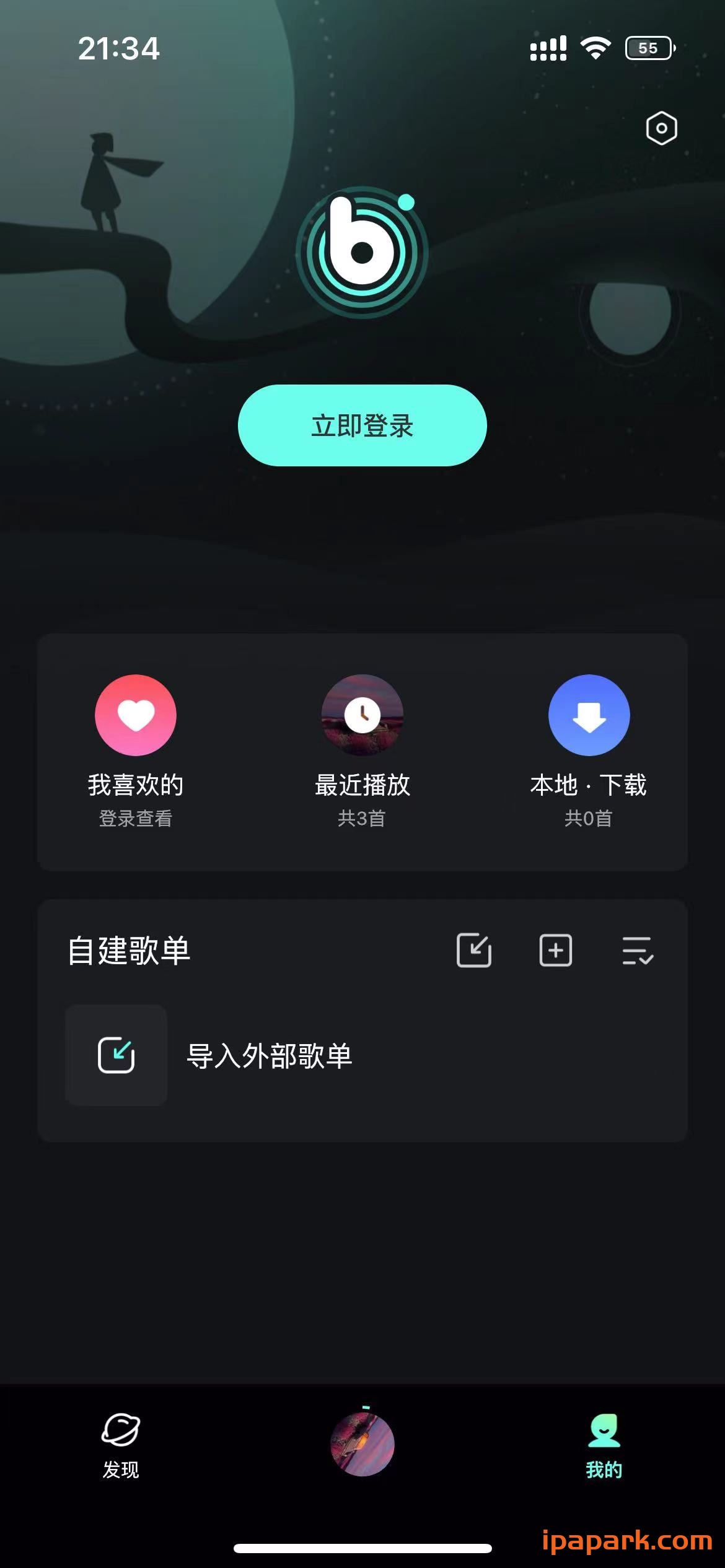725x1568 pixels.
Task: Switch to the 我的 tab
Action: (x=604, y=1468)
